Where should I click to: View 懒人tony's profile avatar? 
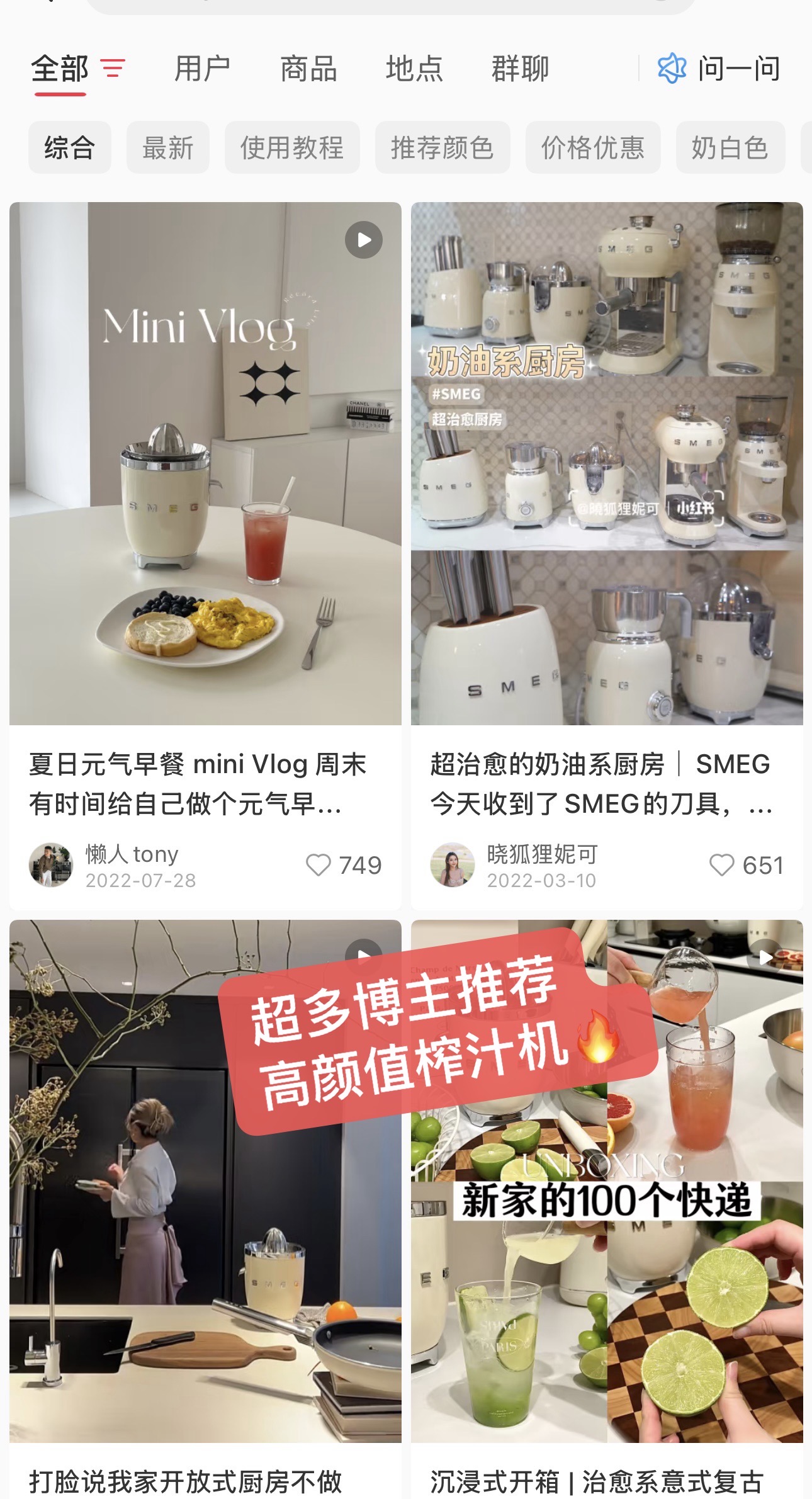tap(51, 865)
